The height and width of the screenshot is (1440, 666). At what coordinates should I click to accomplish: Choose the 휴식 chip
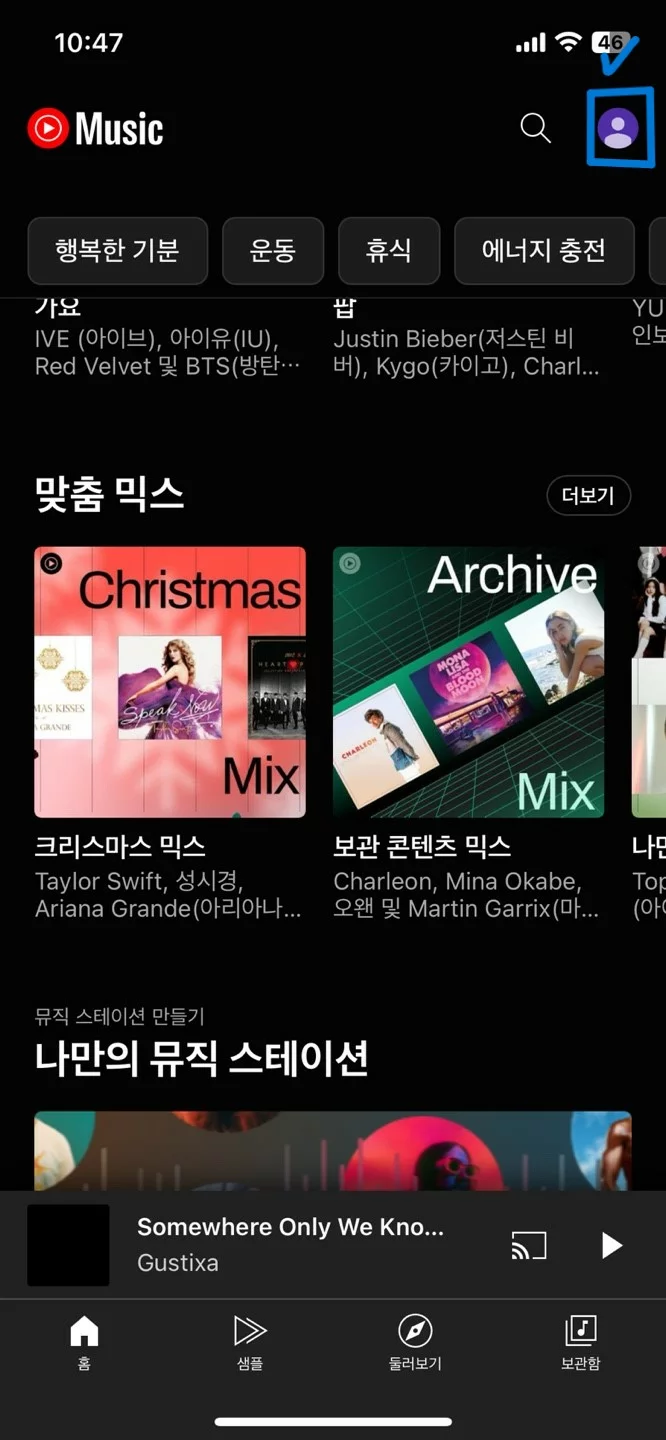[x=389, y=250]
